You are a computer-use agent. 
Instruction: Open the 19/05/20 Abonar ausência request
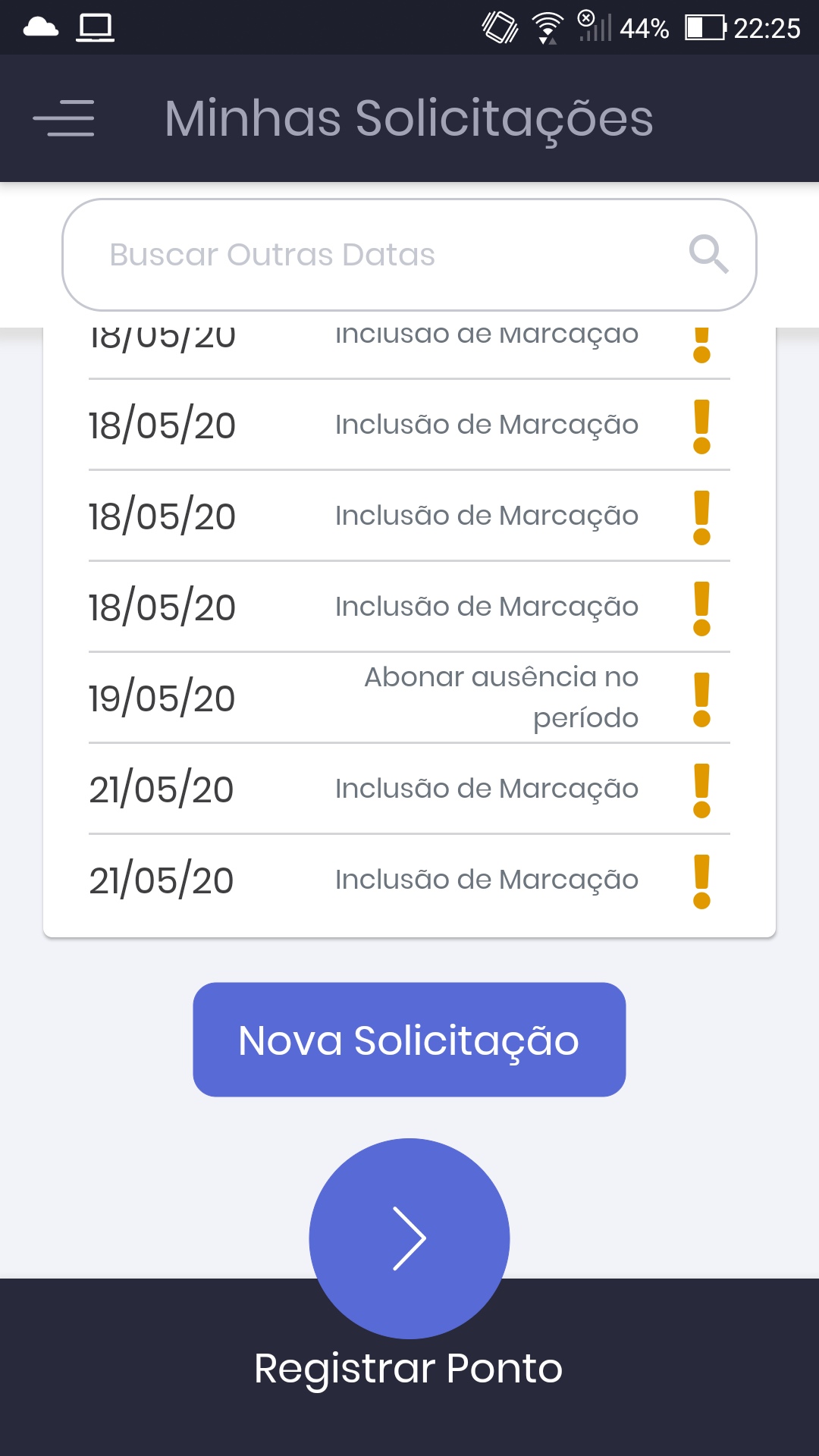click(409, 698)
